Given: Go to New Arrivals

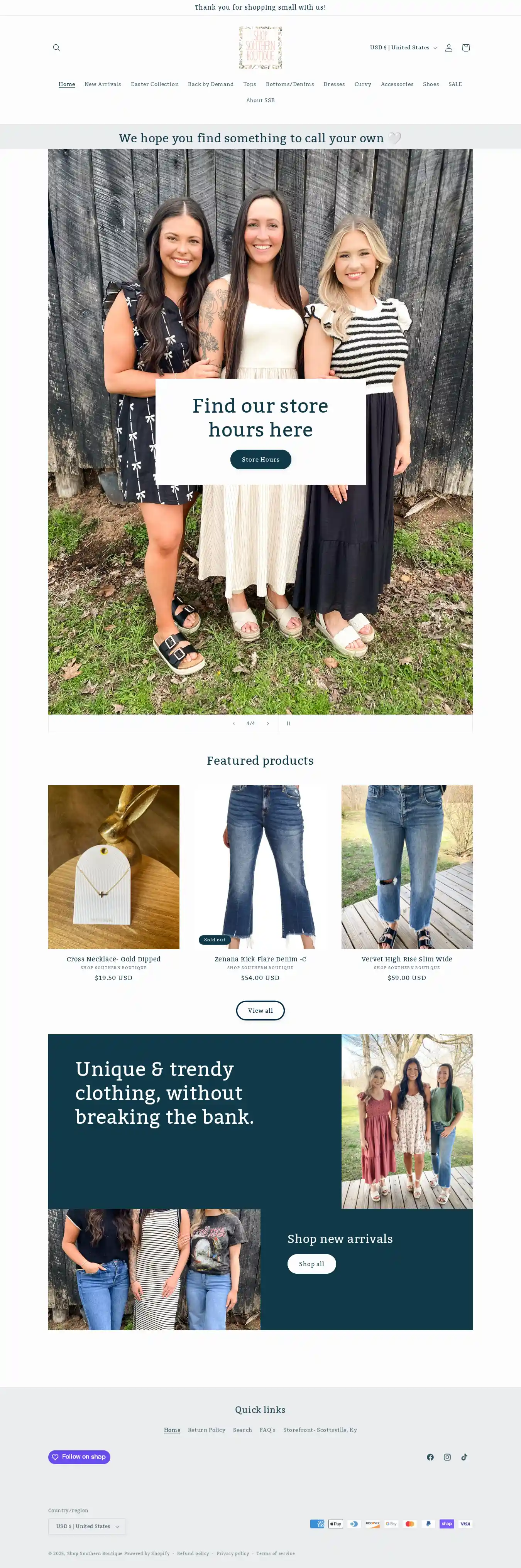Looking at the screenshot, I should coord(102,84).
